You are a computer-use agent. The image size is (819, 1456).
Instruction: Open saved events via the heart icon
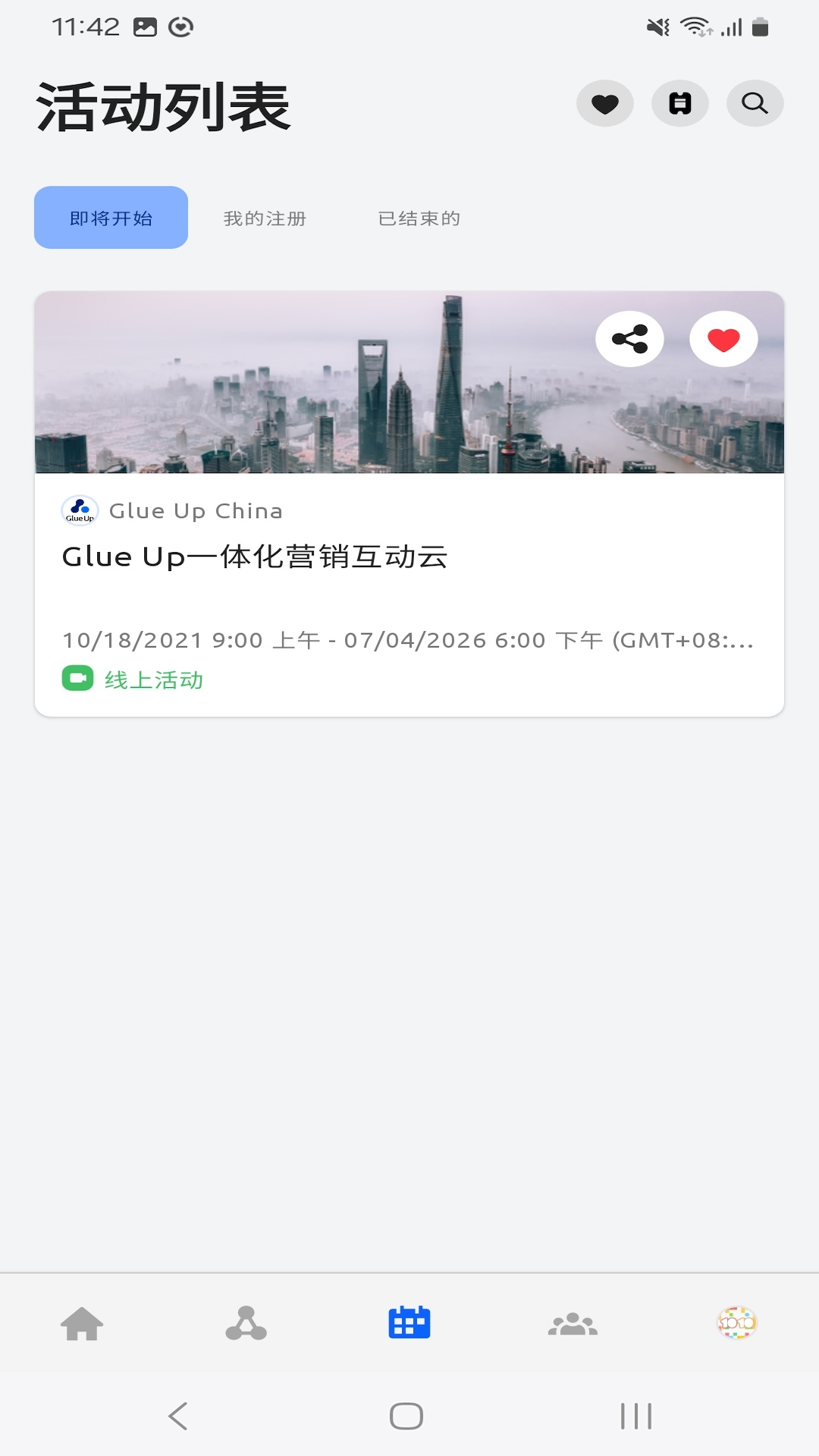[604, 103]
